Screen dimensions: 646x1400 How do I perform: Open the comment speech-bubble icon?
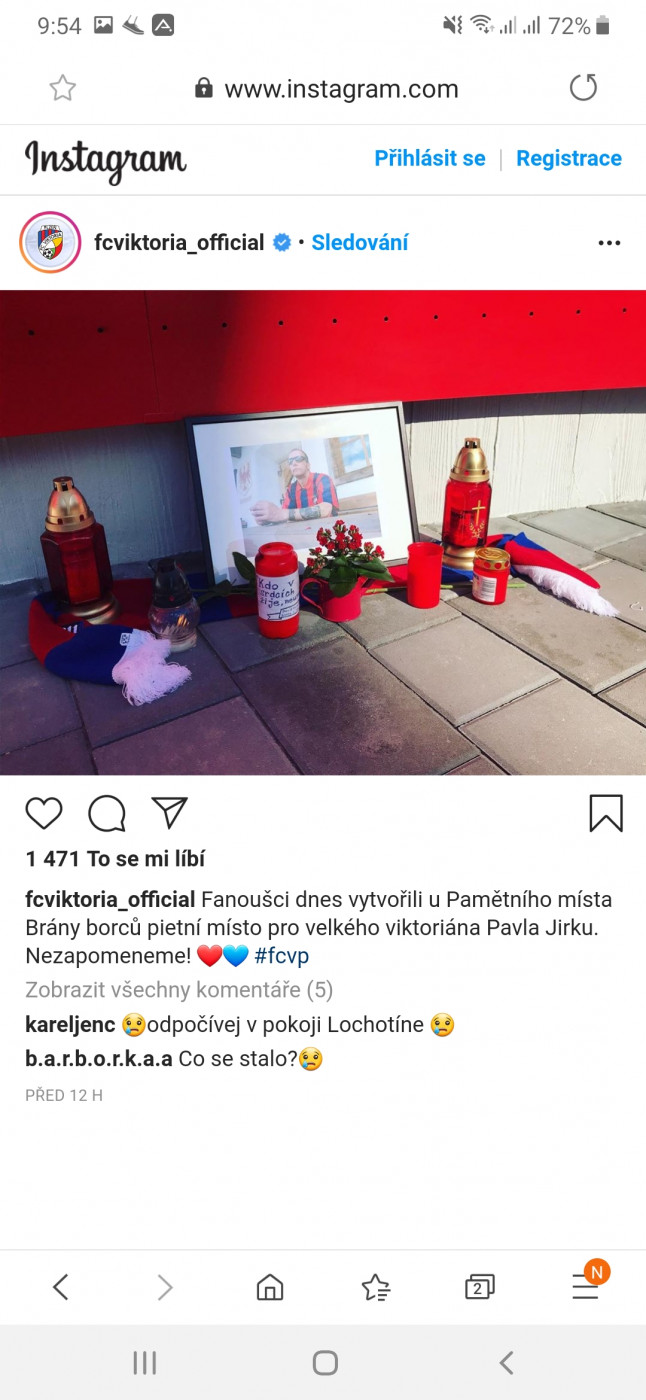107,814
